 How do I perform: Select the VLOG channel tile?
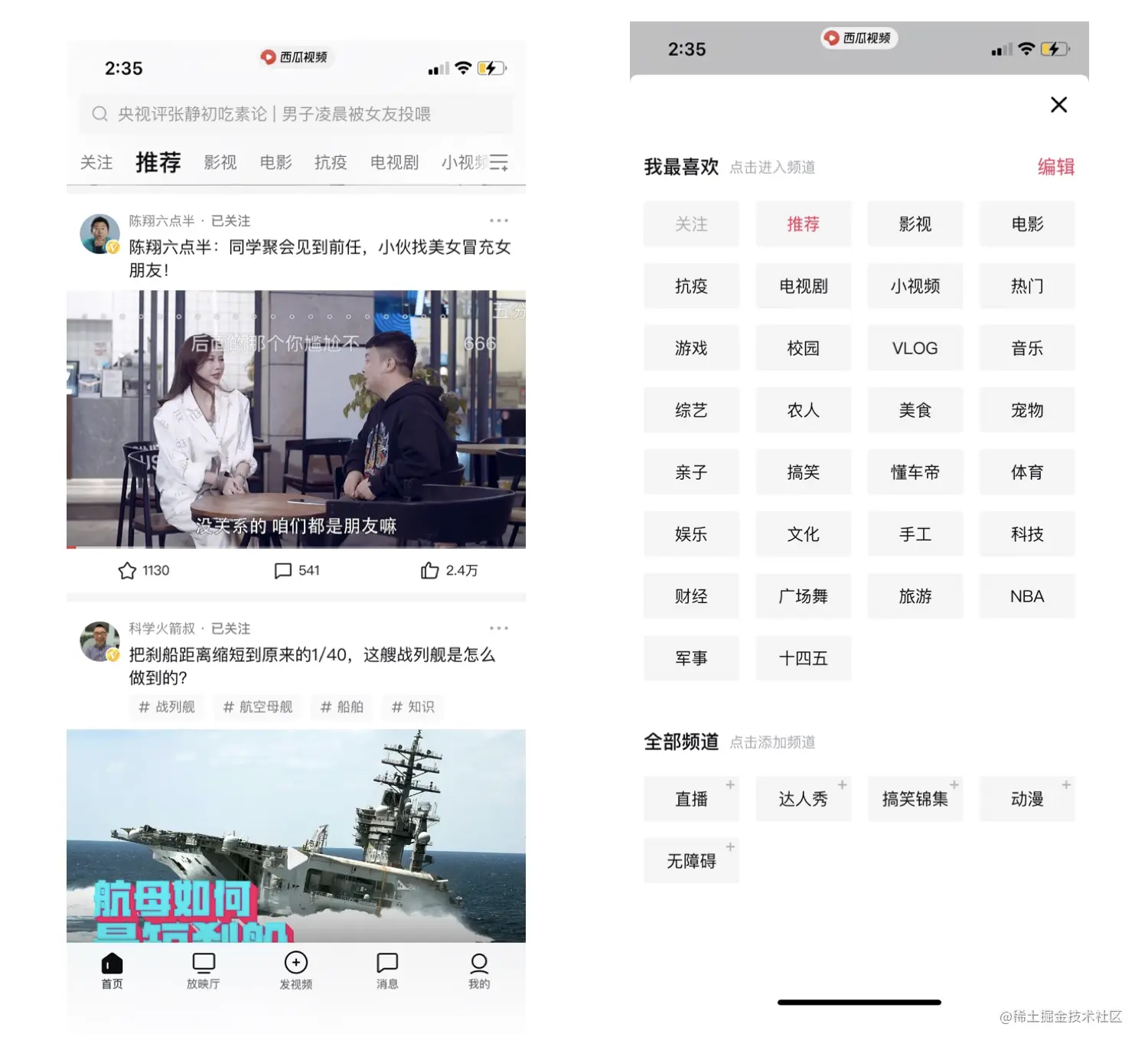pyautogui.click(x=915, y=348)
